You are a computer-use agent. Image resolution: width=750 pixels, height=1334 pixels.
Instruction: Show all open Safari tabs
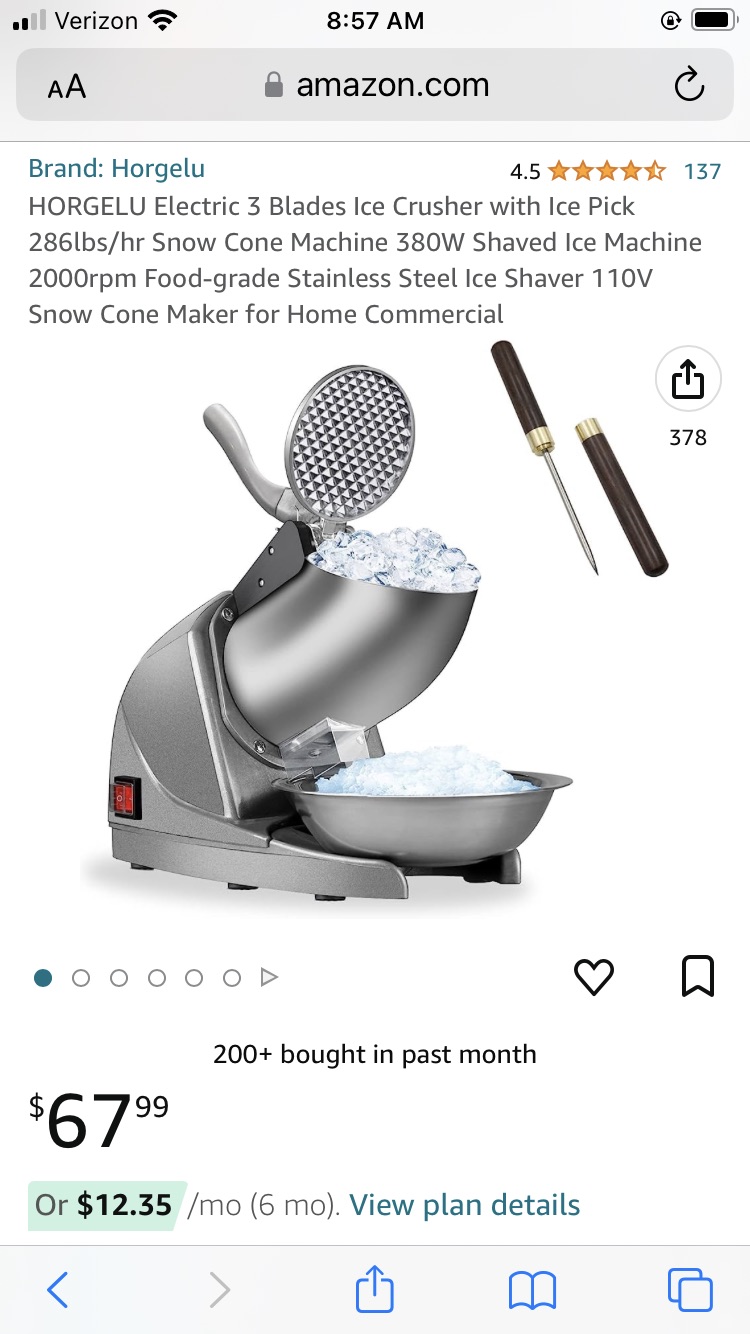(690, 1290)
